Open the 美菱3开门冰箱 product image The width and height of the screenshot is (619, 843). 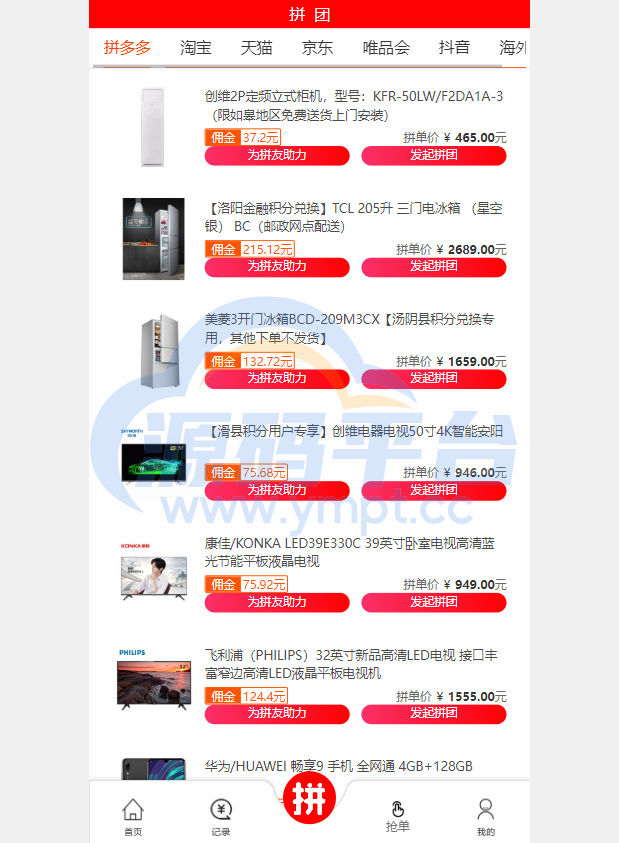pyautogui.click(x=154, y=351)
